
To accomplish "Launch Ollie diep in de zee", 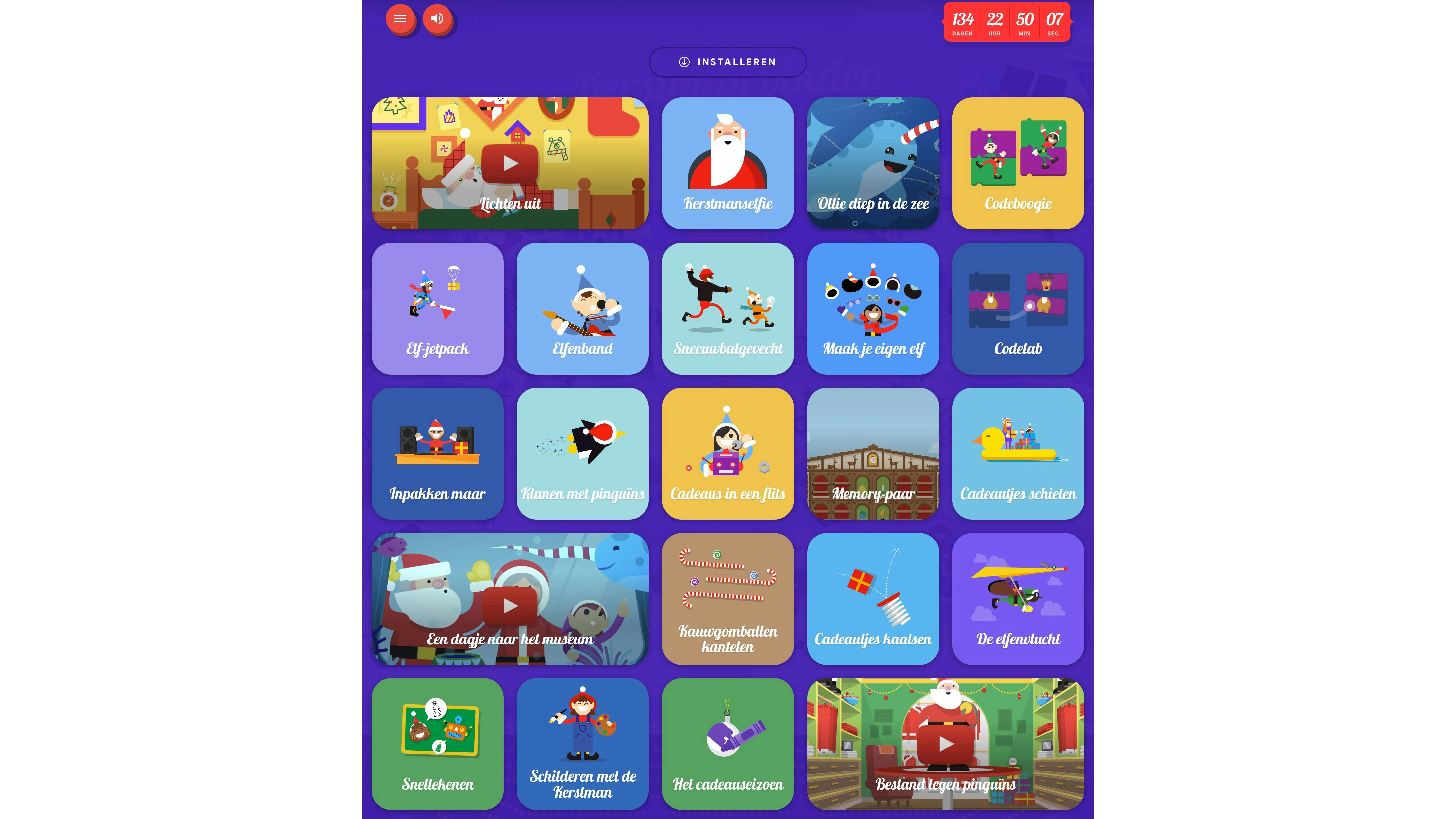I will (x=873, y=163).
